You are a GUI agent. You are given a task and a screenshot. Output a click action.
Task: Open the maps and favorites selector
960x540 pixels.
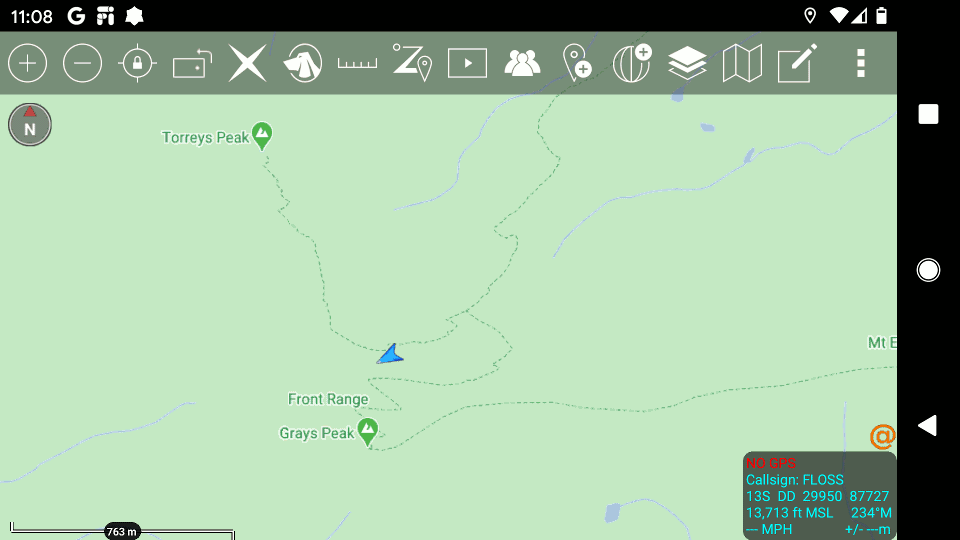point(742,64)
